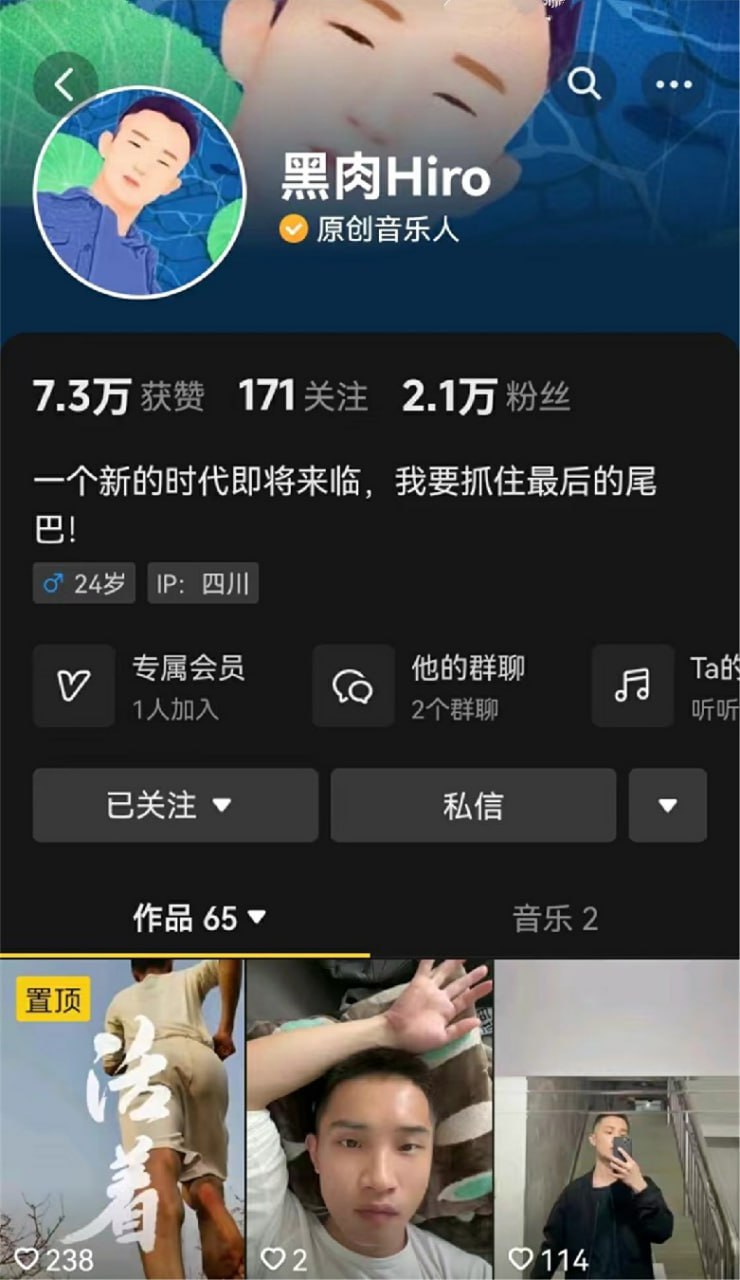Switch to the 作品 65 tab
Screen dimensions: 740x1280
pos(200,918)
